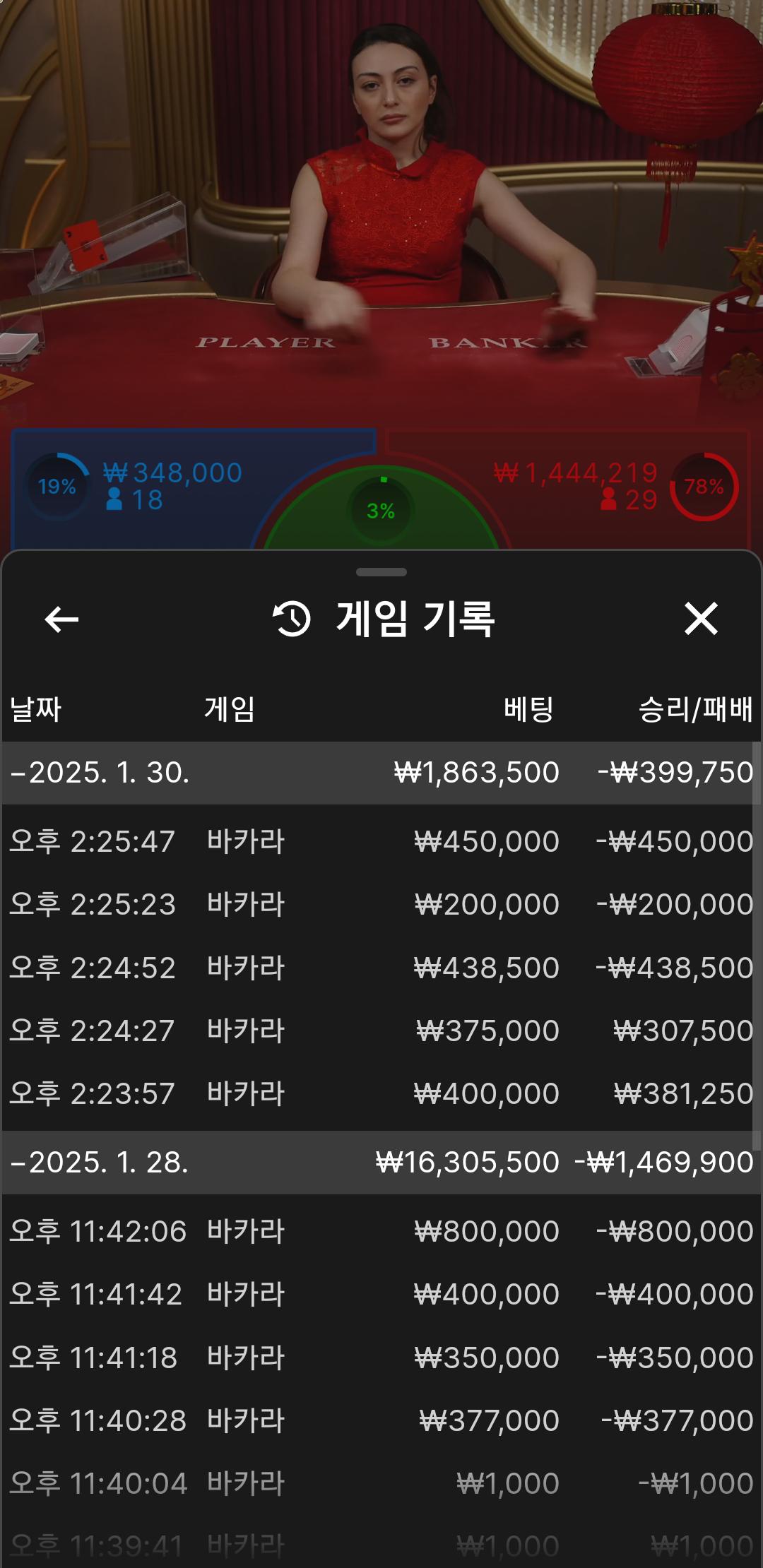Image resolution: width=763 pixels, height=1568 pixels.
Task: Show the 오후 2:23:57 바카라 round details
Action: coord(381,1093)
